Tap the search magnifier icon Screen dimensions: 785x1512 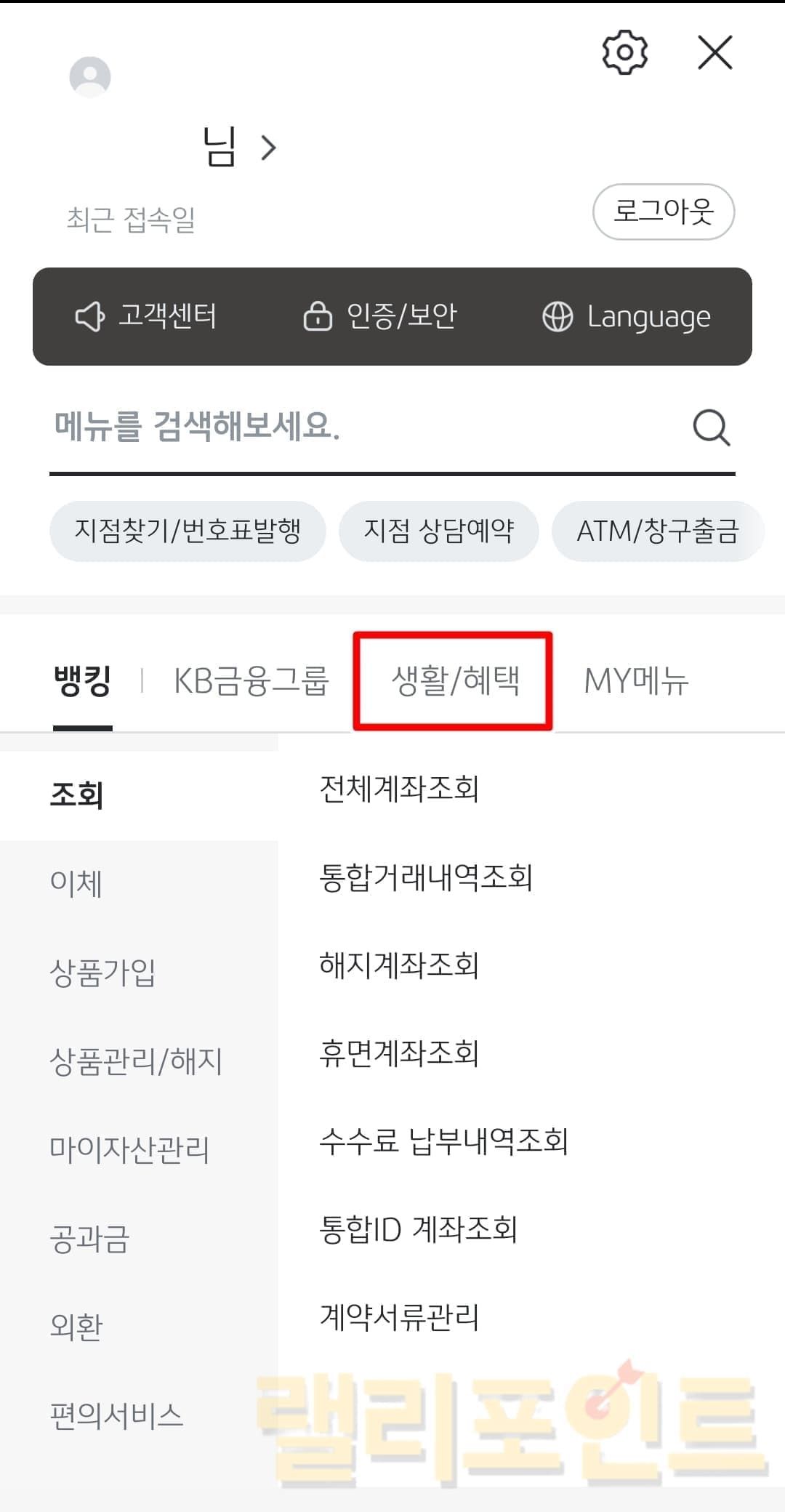click(711, 427)
